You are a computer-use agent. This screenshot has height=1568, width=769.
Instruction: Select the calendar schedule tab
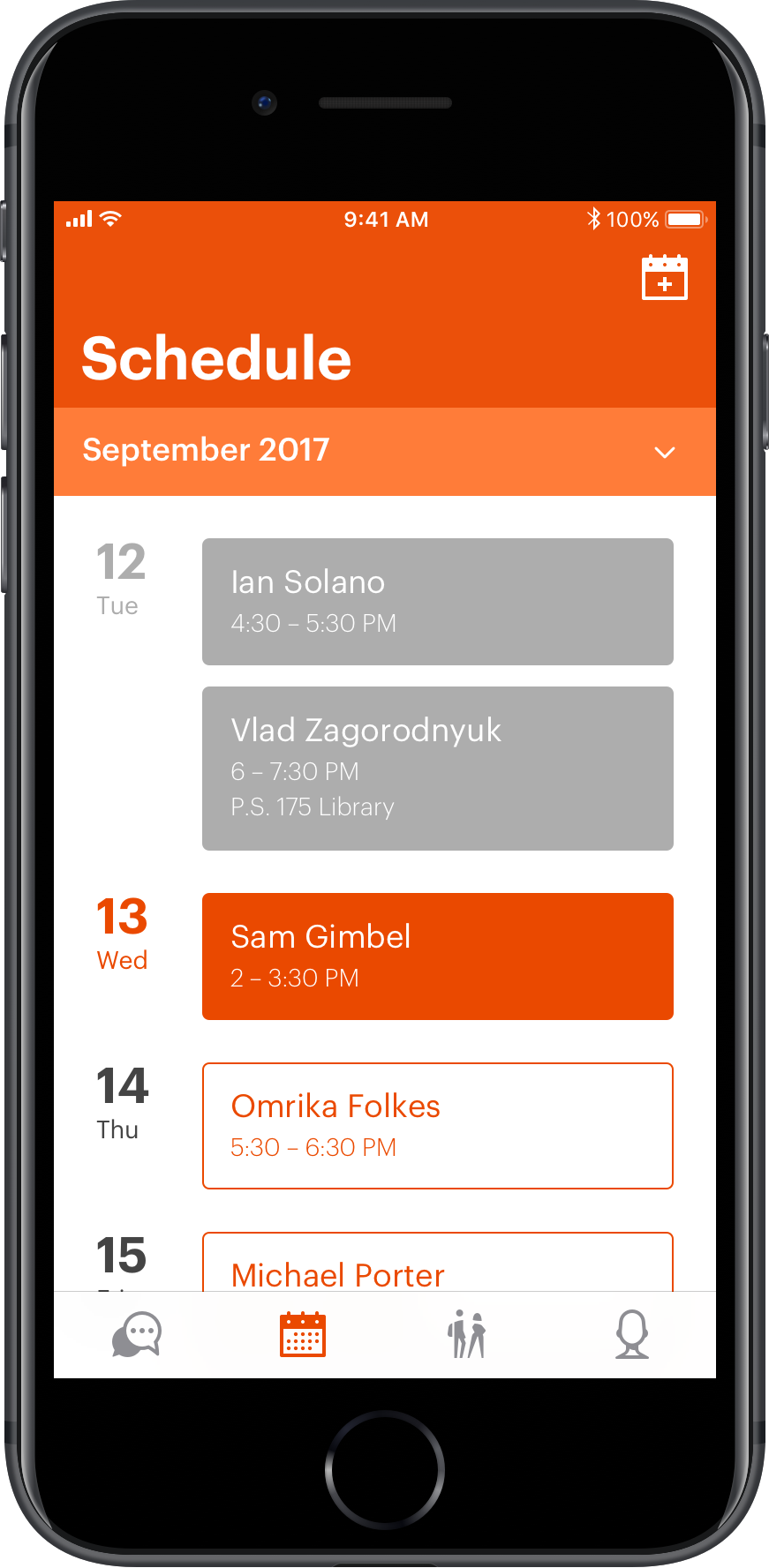pos(302,1334)
